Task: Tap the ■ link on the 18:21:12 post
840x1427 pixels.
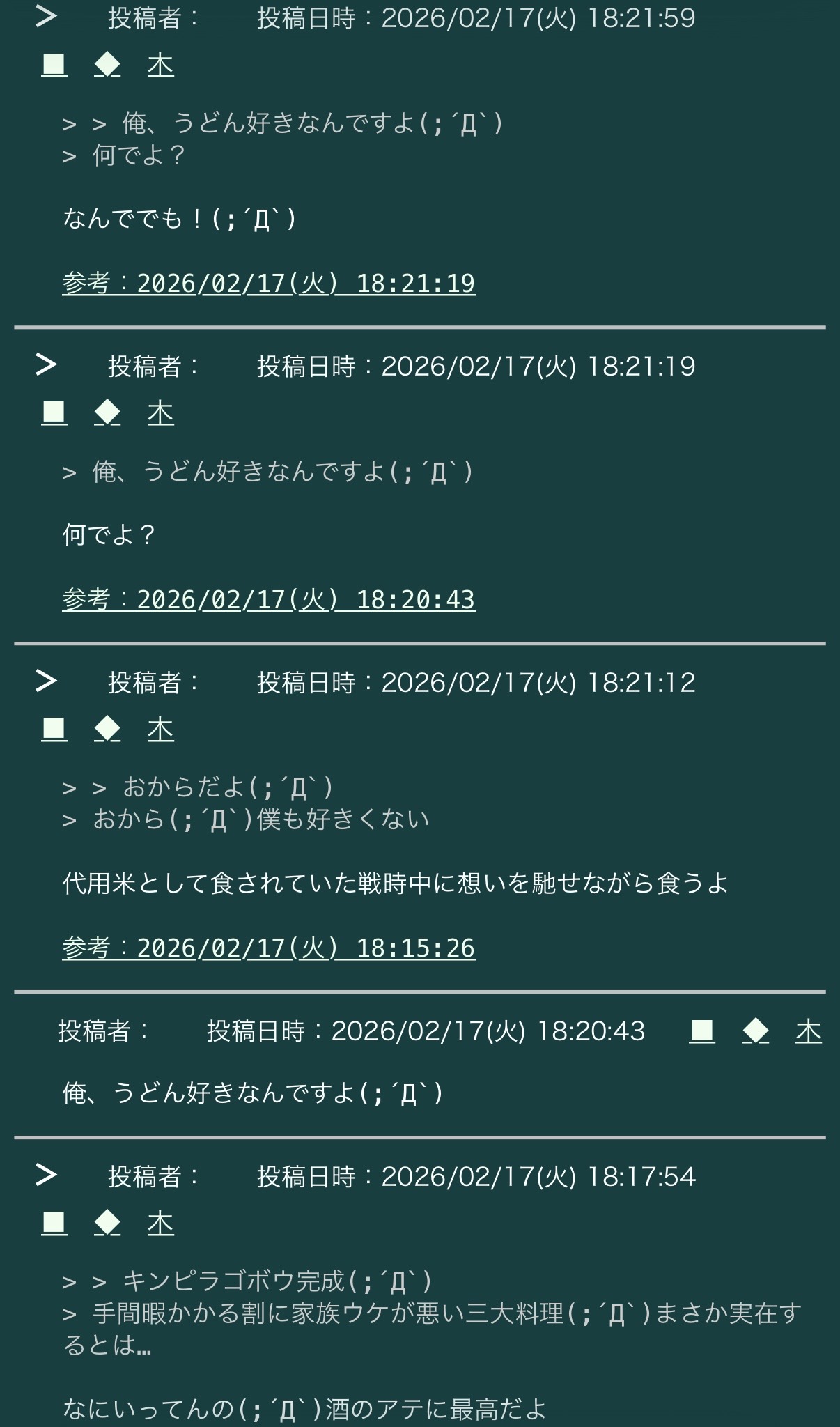Action: tap(54, 730)
